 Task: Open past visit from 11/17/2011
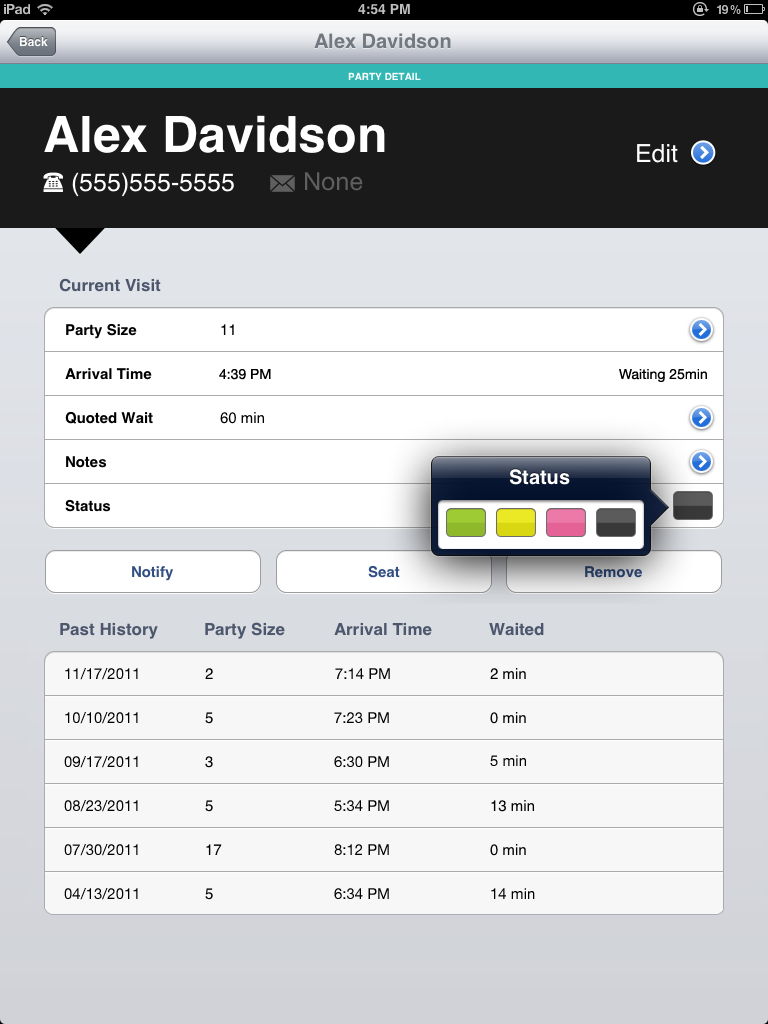(x=383, y=674)
